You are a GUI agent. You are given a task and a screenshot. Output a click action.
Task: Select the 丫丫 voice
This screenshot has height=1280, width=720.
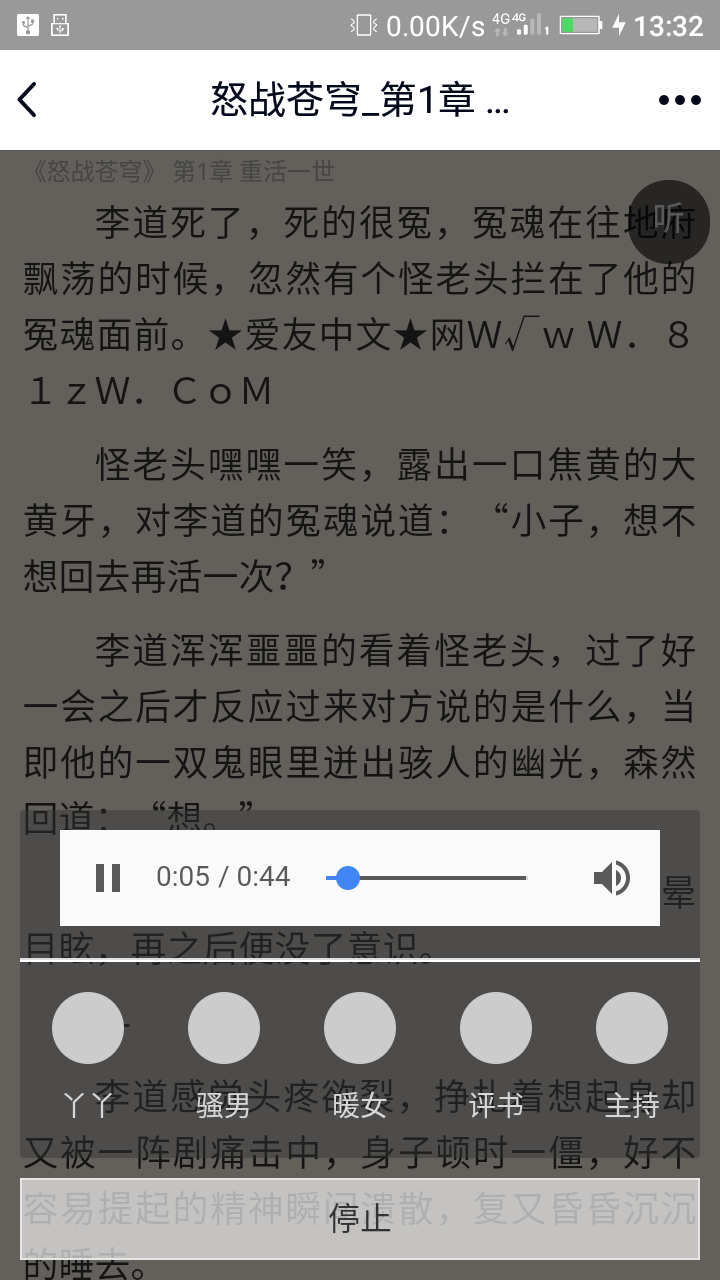click(x=88, y=1028)
